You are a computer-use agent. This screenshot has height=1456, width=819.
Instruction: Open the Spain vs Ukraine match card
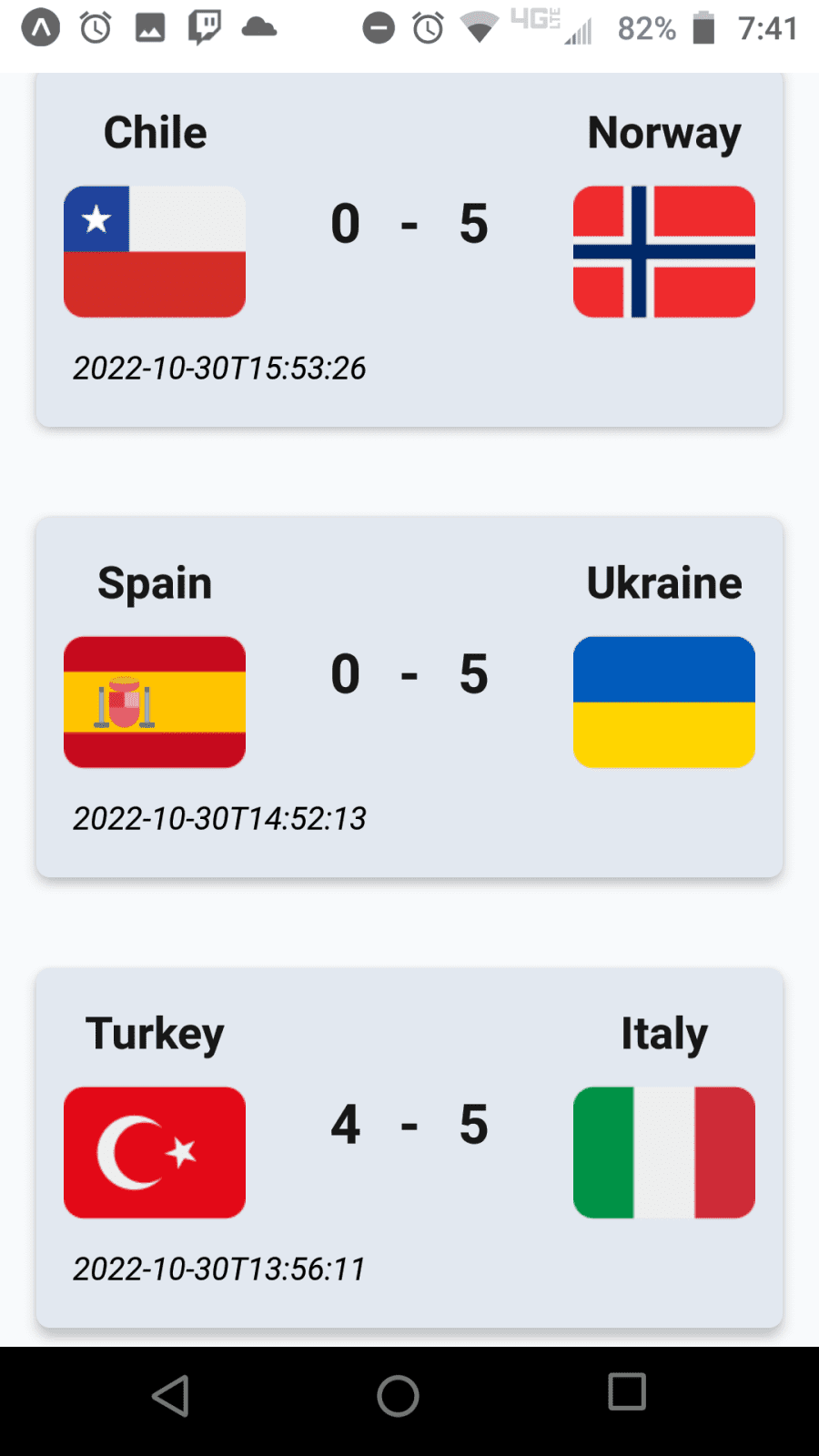point(409,697)
